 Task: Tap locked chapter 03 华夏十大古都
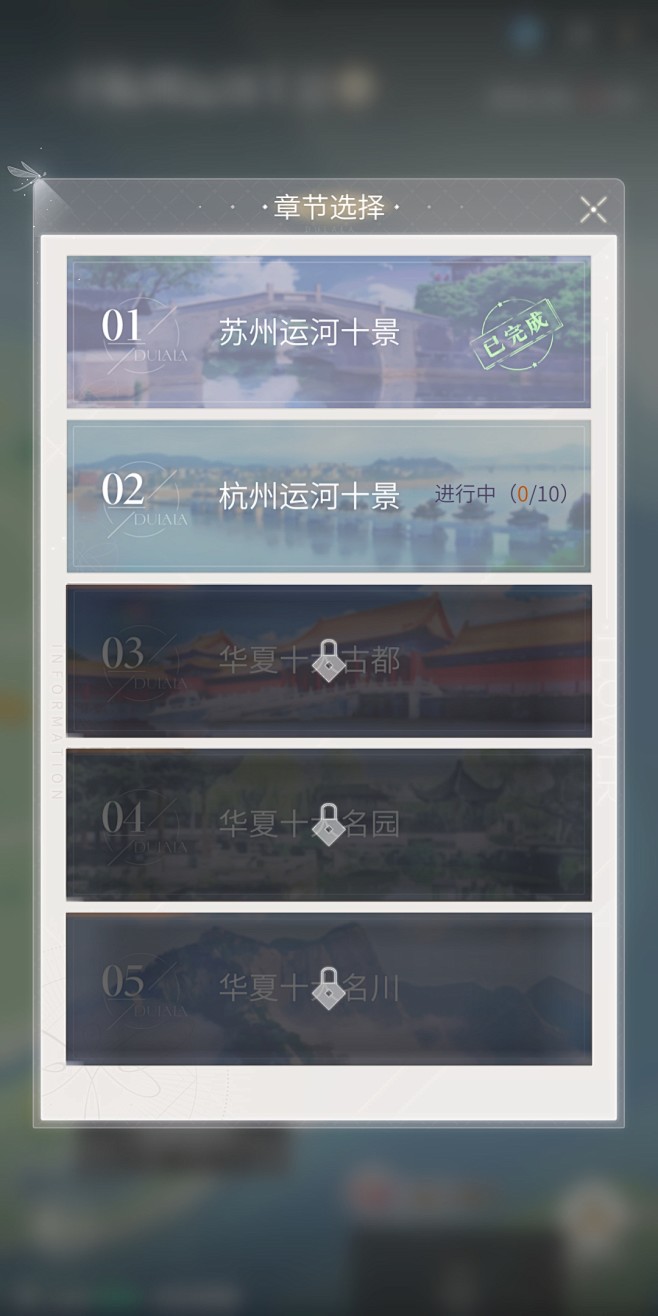click(329, 661)
